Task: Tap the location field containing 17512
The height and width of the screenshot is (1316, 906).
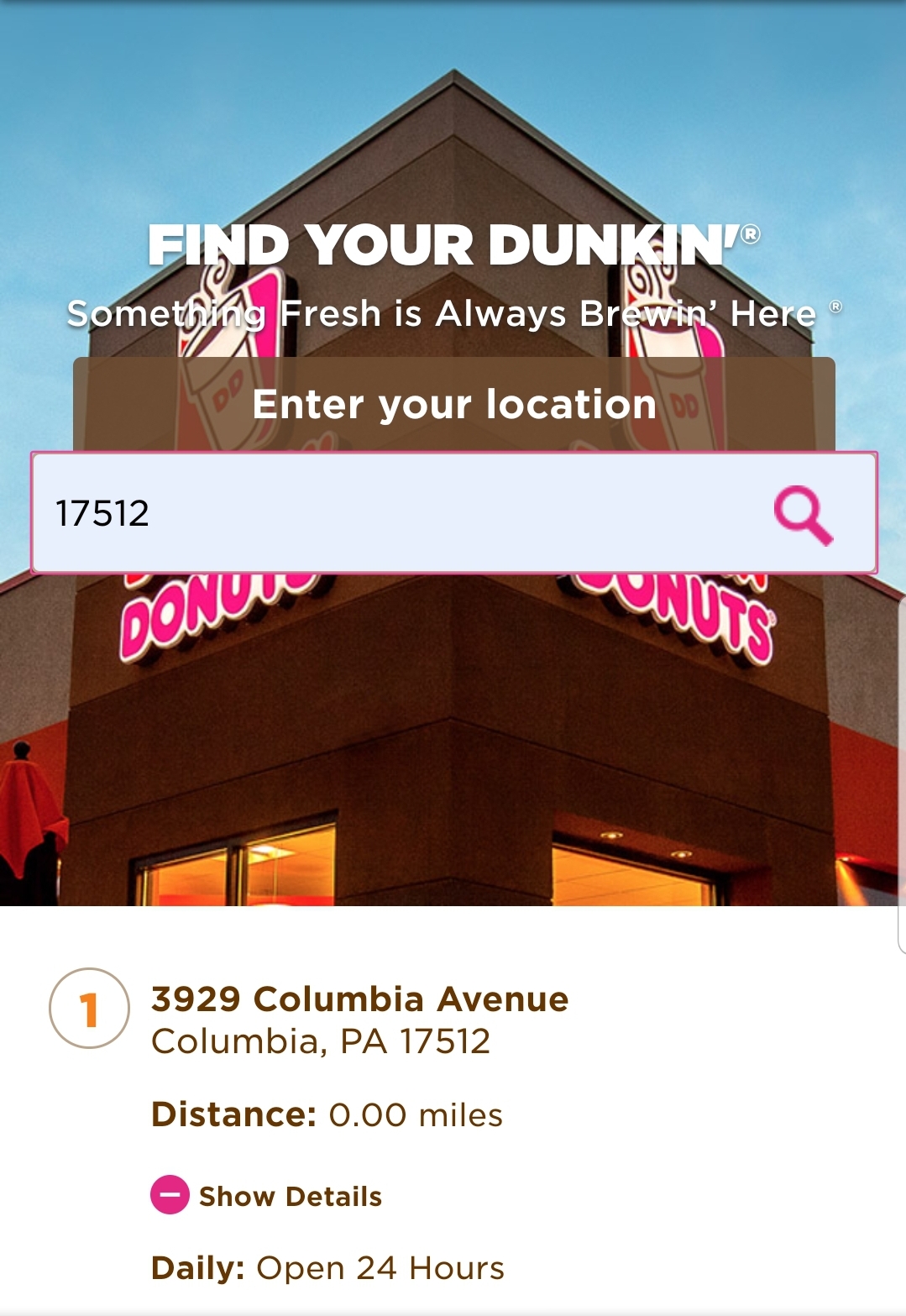Action: (395, 513)
